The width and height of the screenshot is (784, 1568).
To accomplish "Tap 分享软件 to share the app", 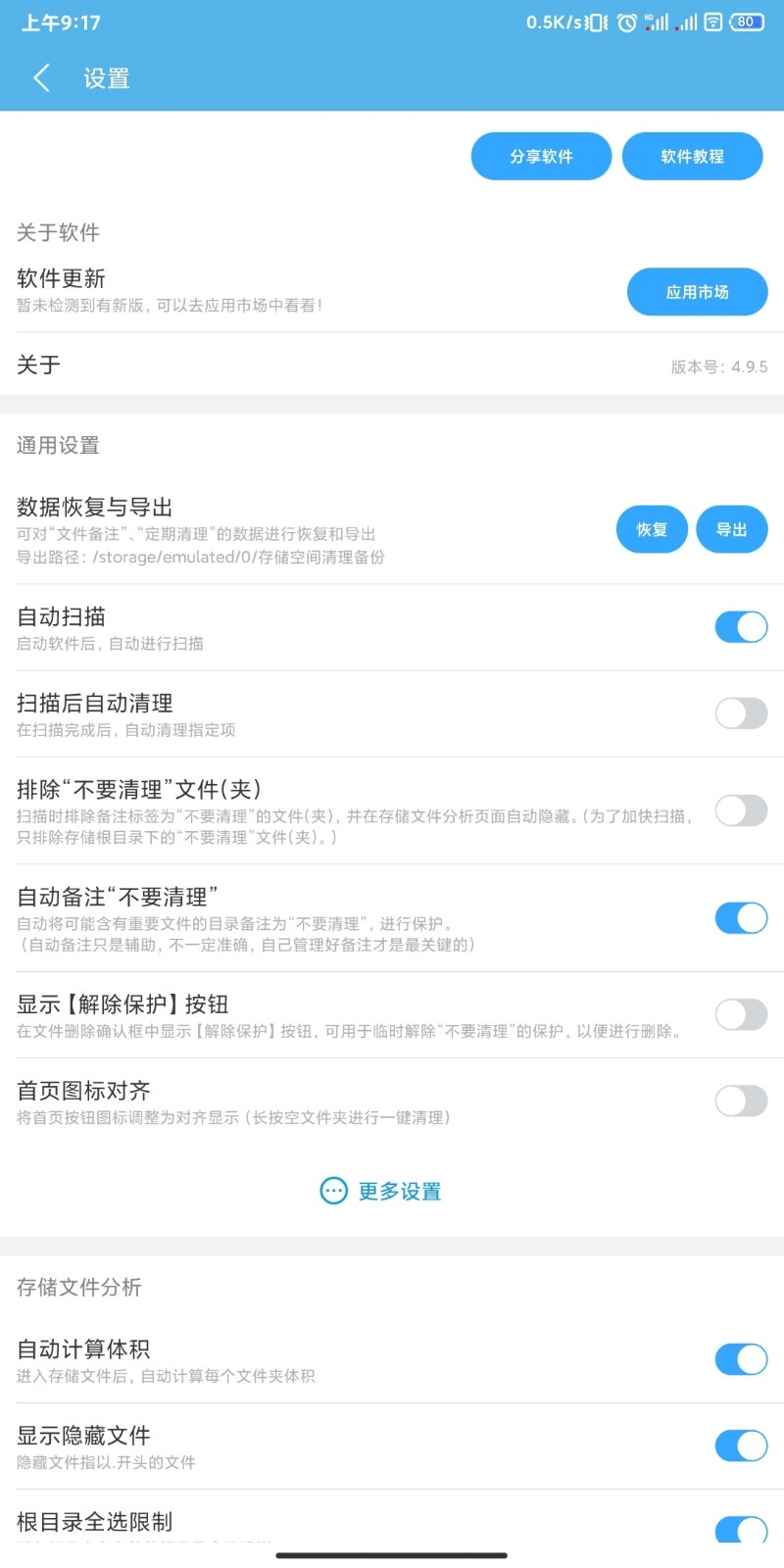I will [541, 155].
